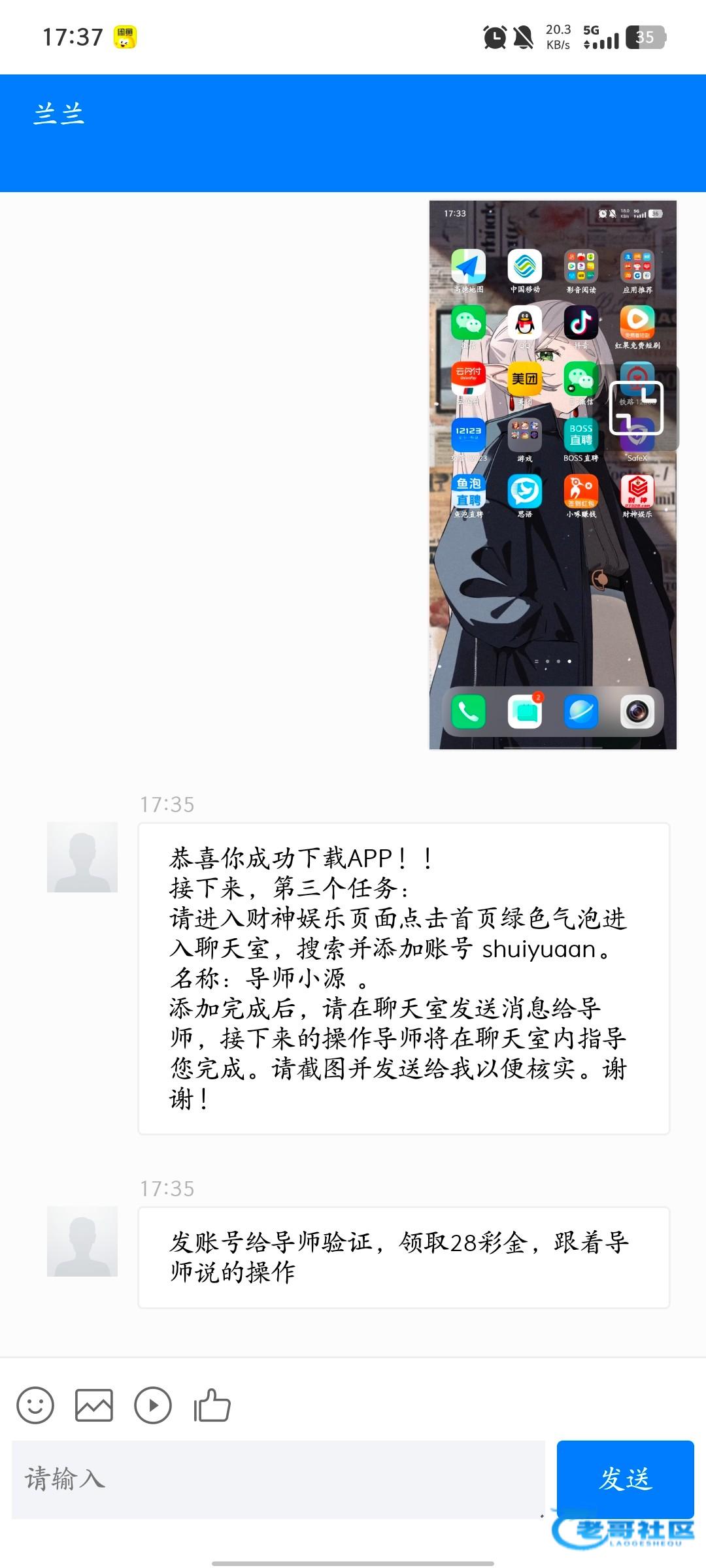706x1568 pixels.
Task: Focus the 请输入 message field
Action: [278, 1480]
